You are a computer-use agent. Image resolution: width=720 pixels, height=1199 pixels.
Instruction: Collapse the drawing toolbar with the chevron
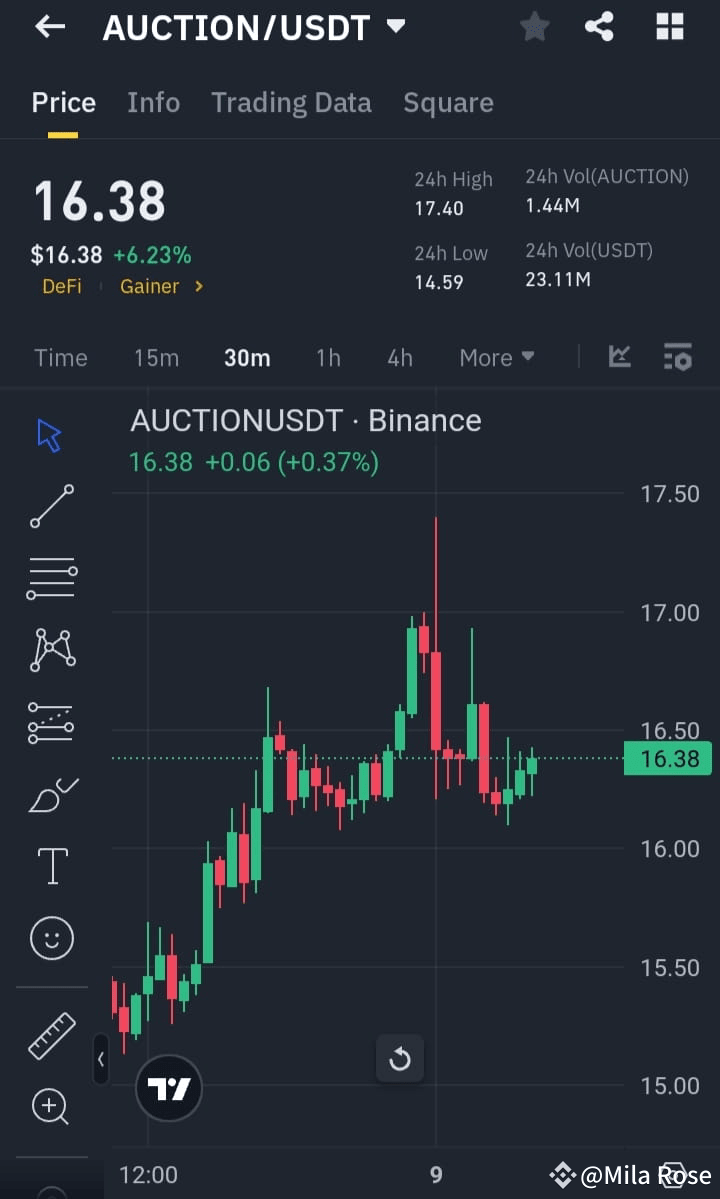coord(100,1059)
